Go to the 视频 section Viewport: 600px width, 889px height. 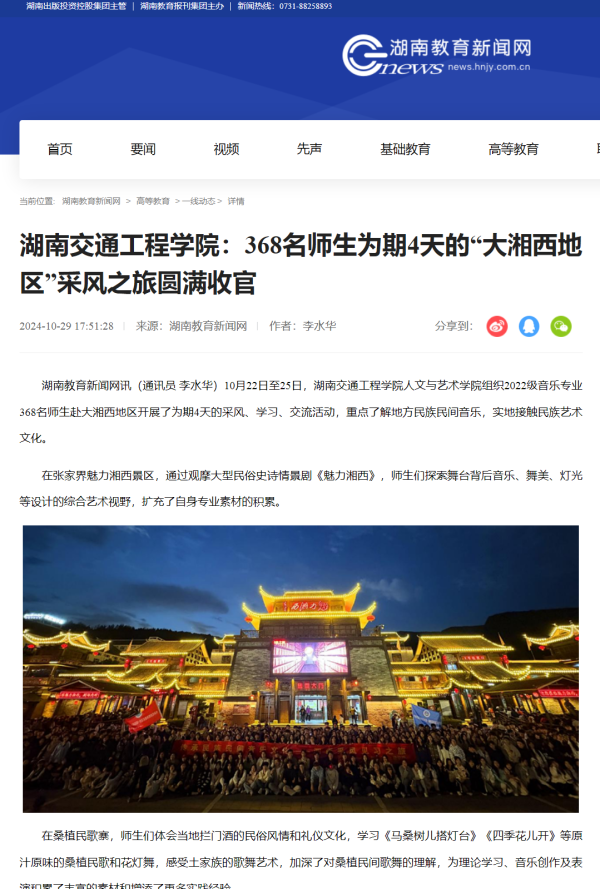(226, 149)
